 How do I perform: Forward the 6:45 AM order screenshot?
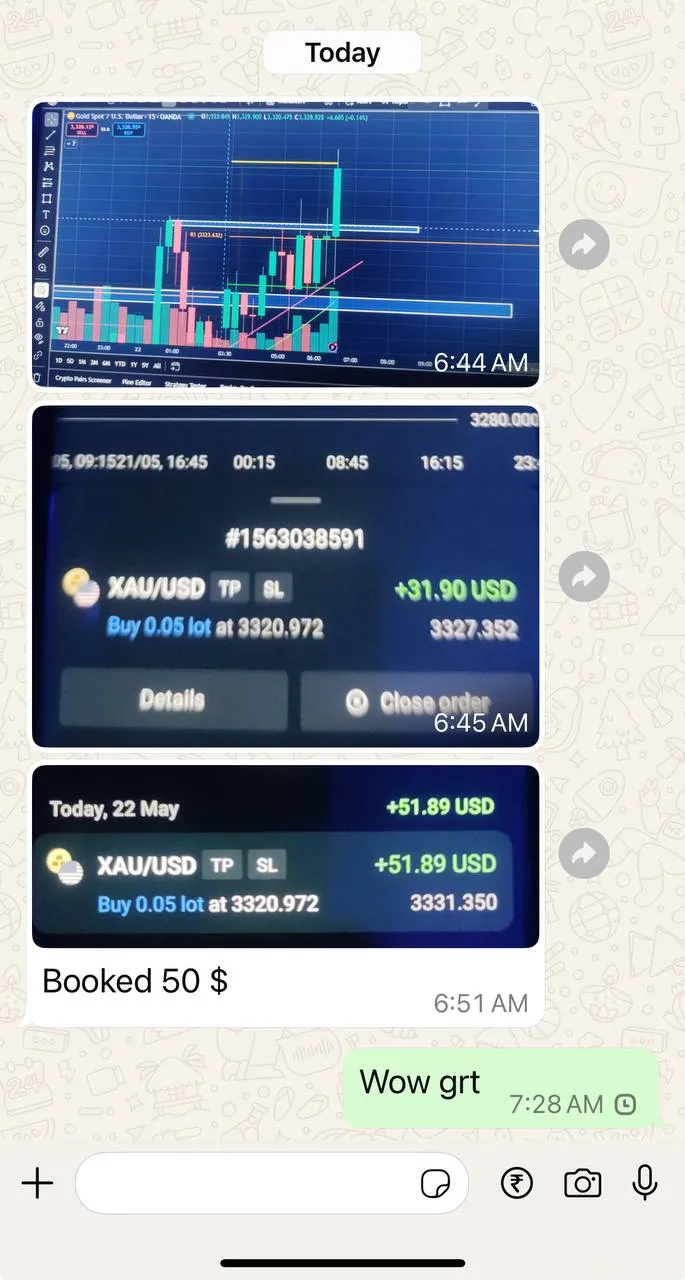584,576
